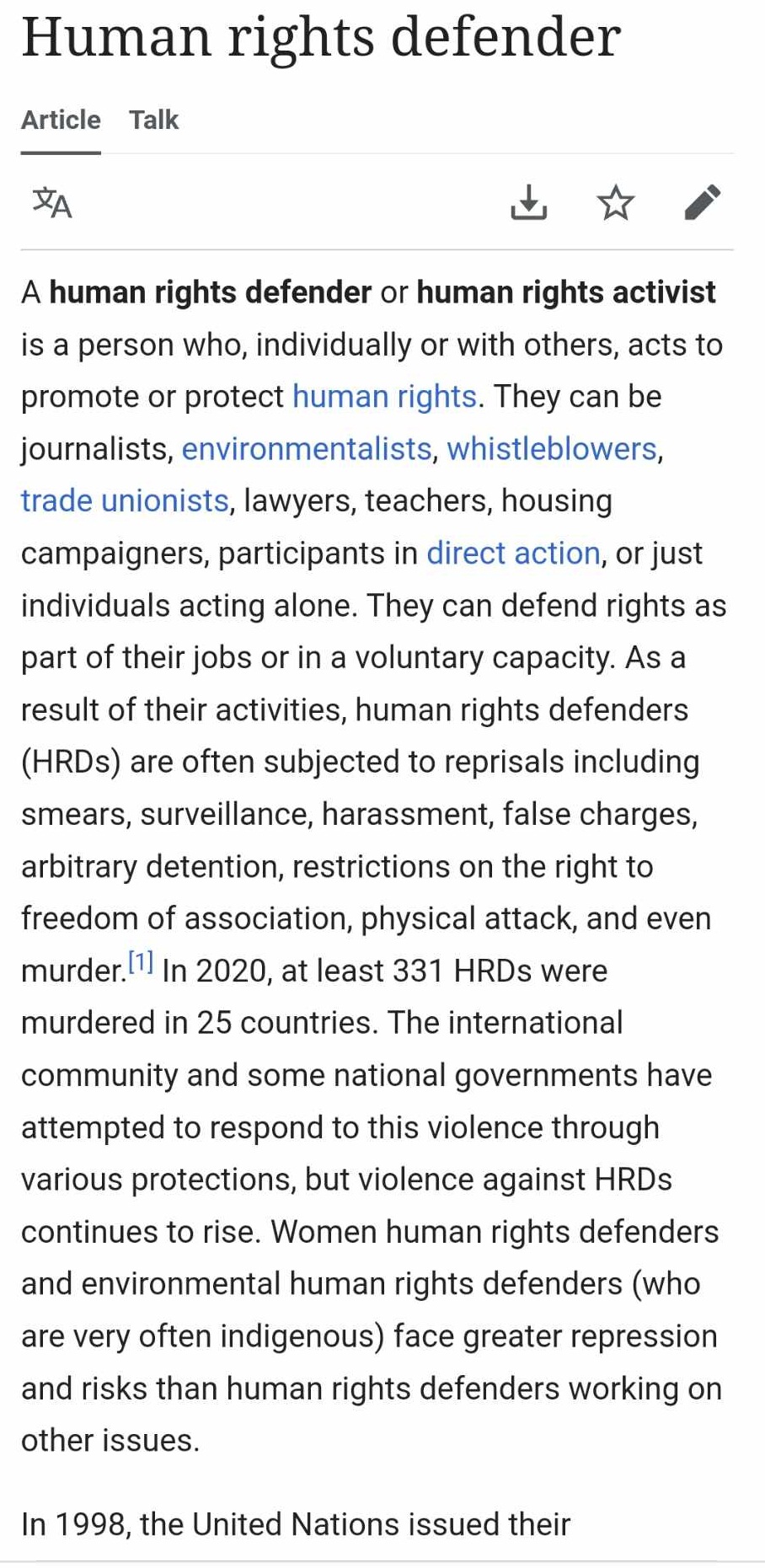Screen dimensions: 765x1568
Task: Open the "trade unionists" link
Action: click(125, 501)
